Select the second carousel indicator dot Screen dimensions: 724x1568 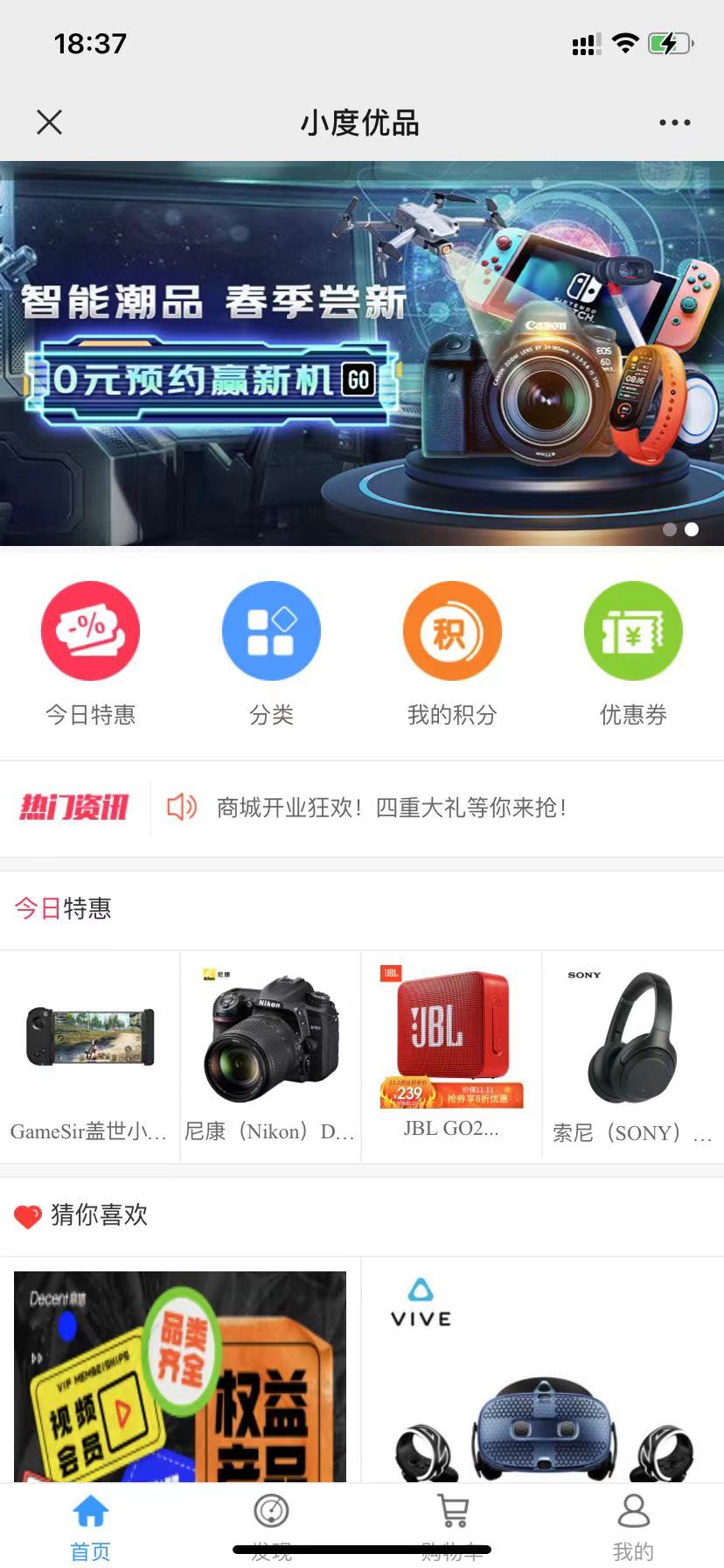tap(693, 529)
